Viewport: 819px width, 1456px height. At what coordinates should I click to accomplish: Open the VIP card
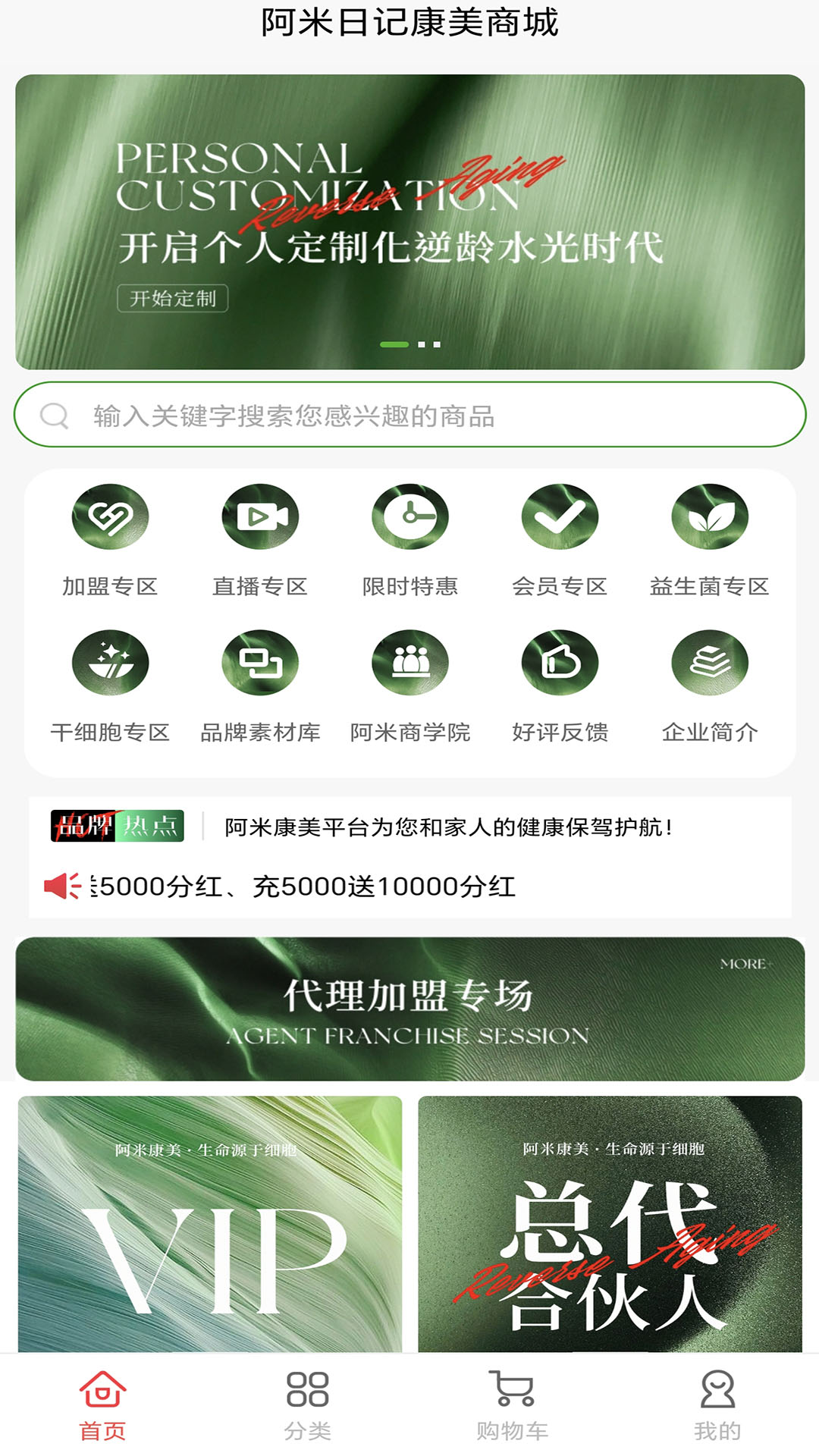click(x=210, y=1223)
